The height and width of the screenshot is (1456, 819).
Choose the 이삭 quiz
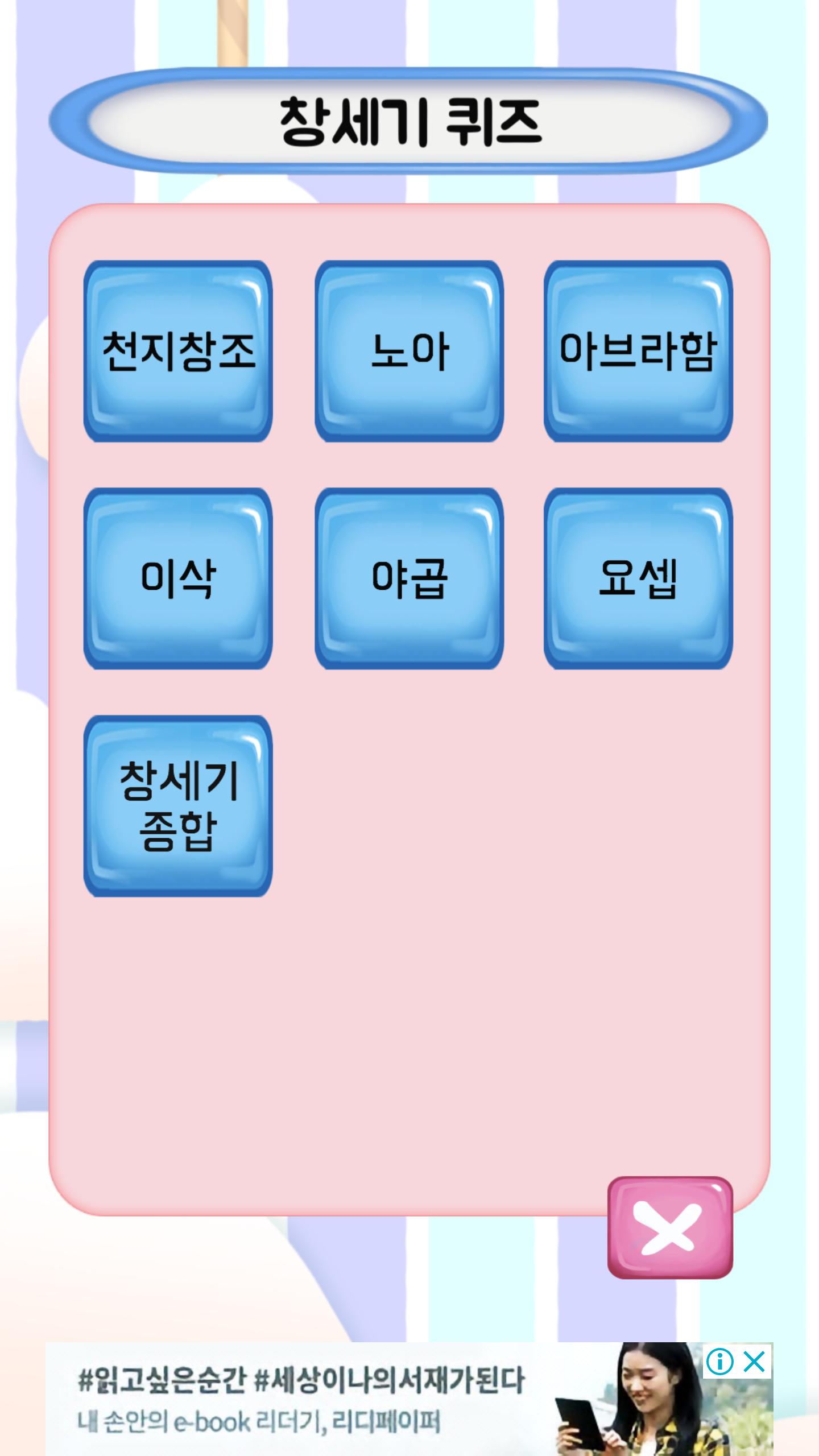[178, 578]
